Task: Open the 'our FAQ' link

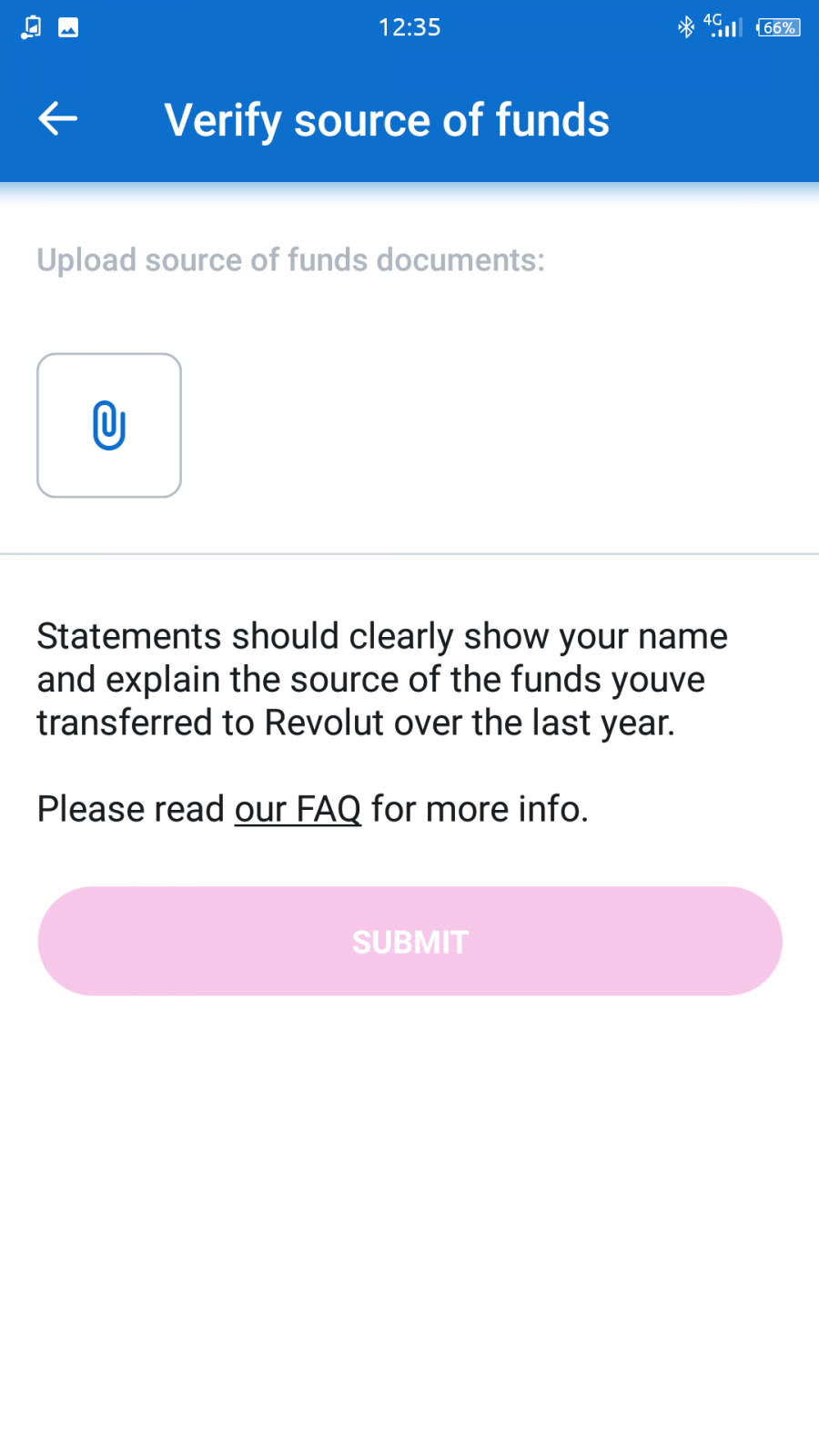Action: [x=298, y=809]
